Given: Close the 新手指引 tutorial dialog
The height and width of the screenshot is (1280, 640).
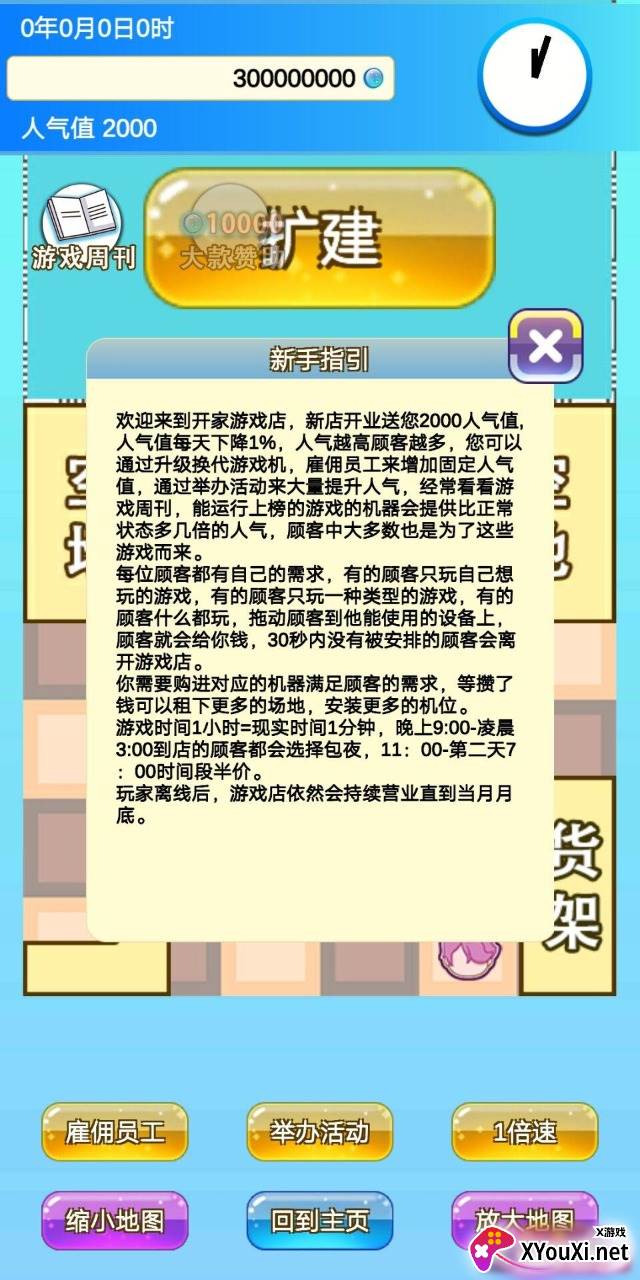Looking at the screenshot, I should click(545, 346).
